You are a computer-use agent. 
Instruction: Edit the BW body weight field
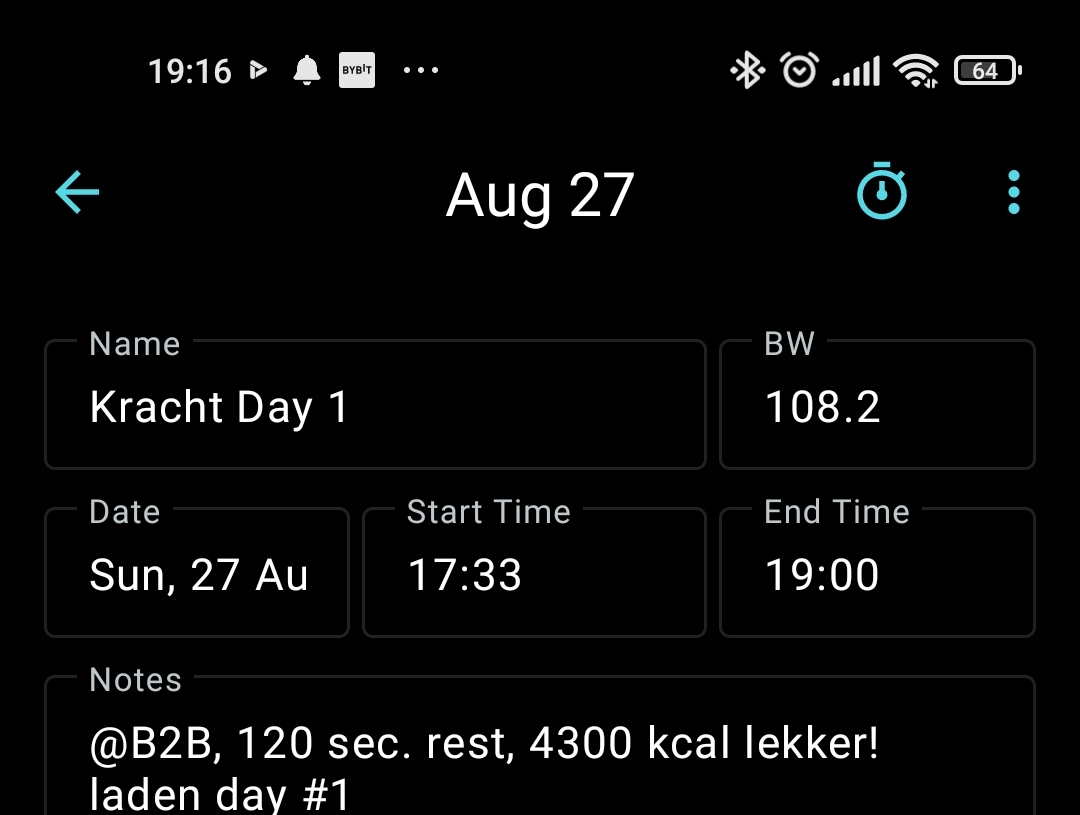(877, 407)
